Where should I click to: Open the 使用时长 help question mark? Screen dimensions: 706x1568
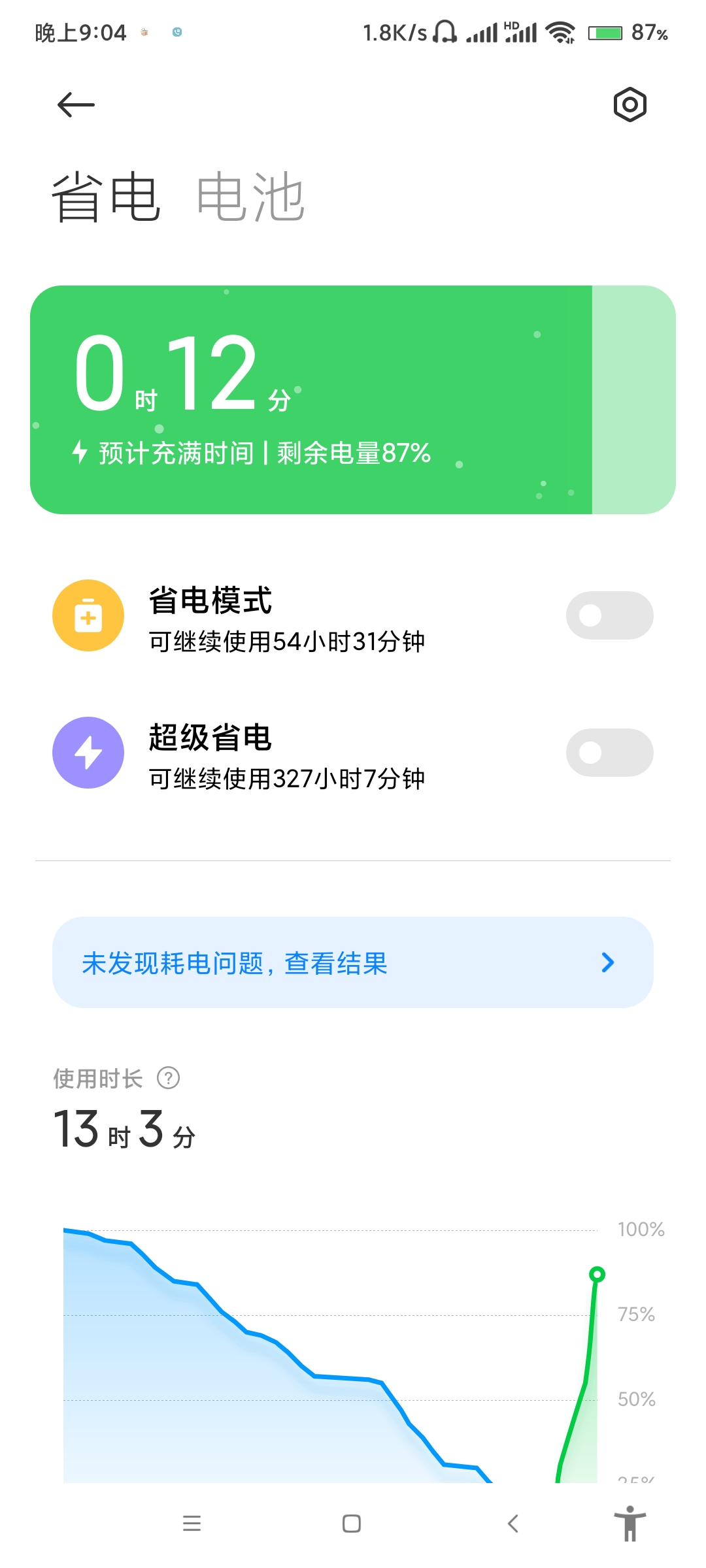169,1078
